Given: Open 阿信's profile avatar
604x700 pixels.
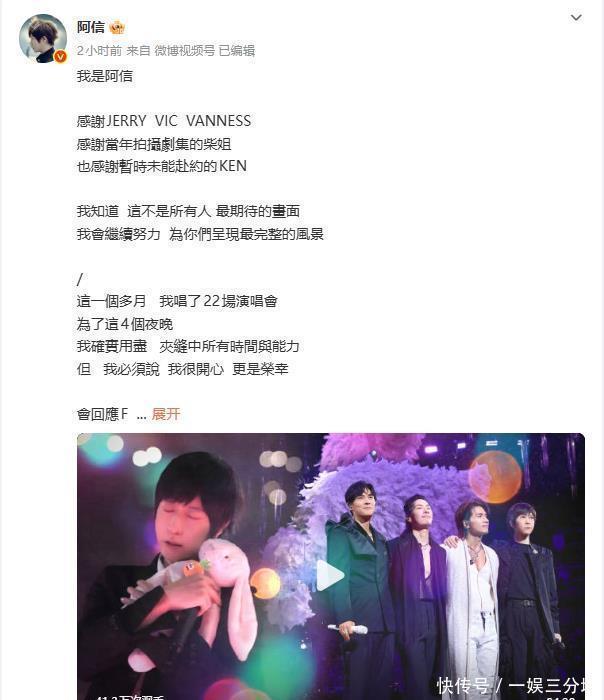Looking at the screenshot, I should (43, 38).
